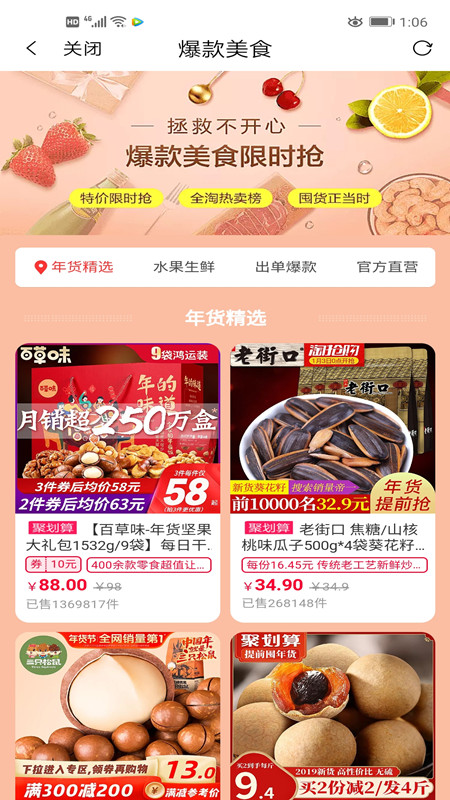Switch to the 官方直营 tab
Viewport: 450px width, 800px height.
coord(387,267)
